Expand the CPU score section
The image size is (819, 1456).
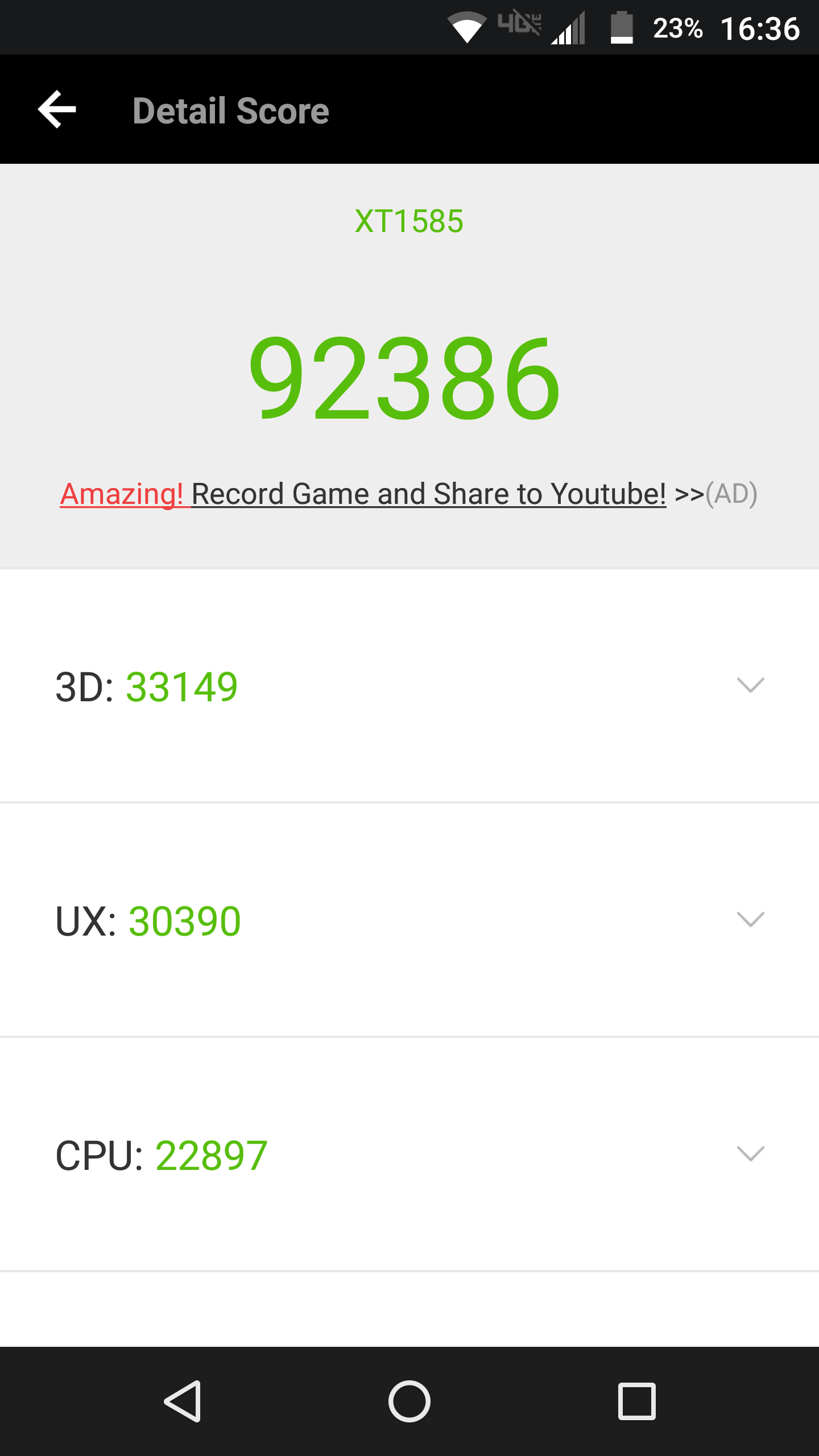point(750,1154)
